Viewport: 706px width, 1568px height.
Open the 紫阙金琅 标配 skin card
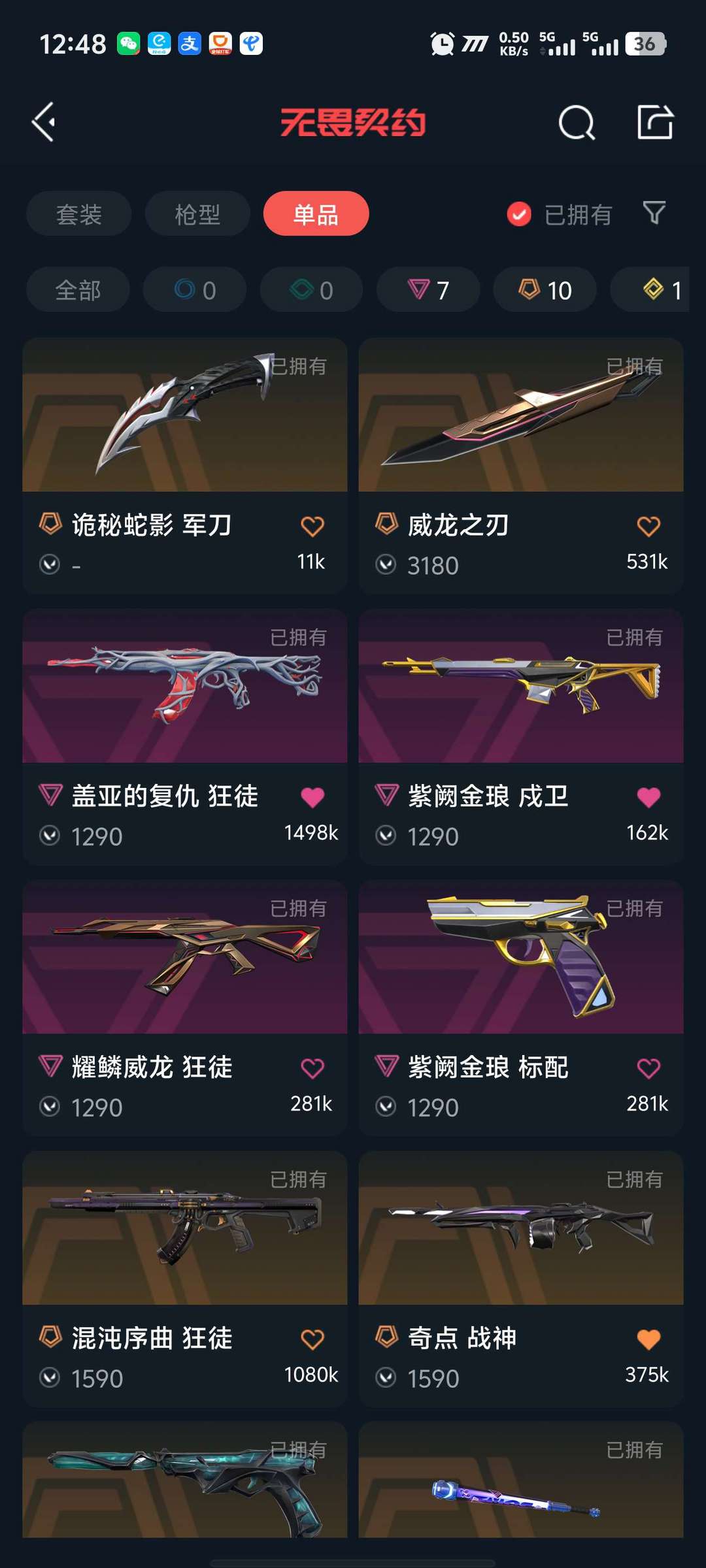[x=521, y=1008]
